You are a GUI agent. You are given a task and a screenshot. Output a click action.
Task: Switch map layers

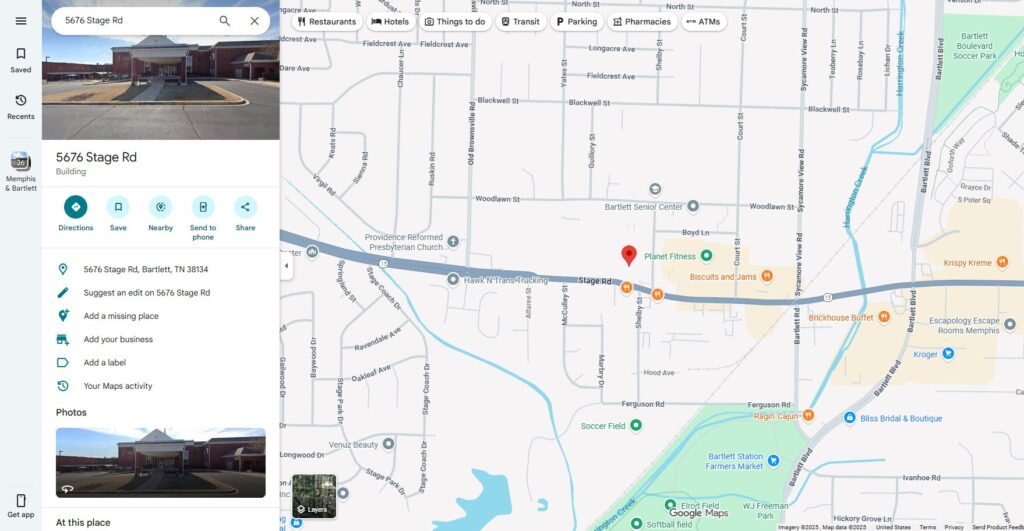pos(314,496)
